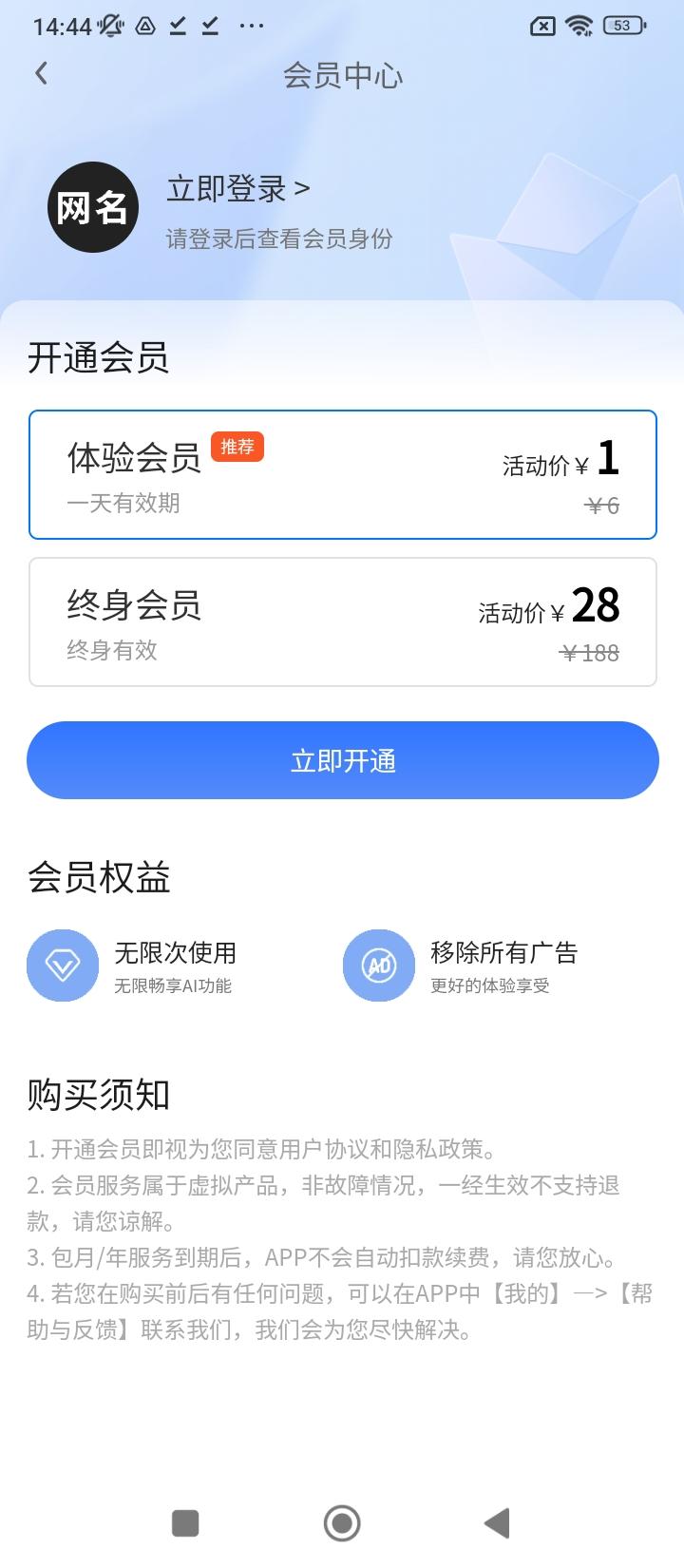Click the diamond unlimited-use benefit icon

[63, 965]
